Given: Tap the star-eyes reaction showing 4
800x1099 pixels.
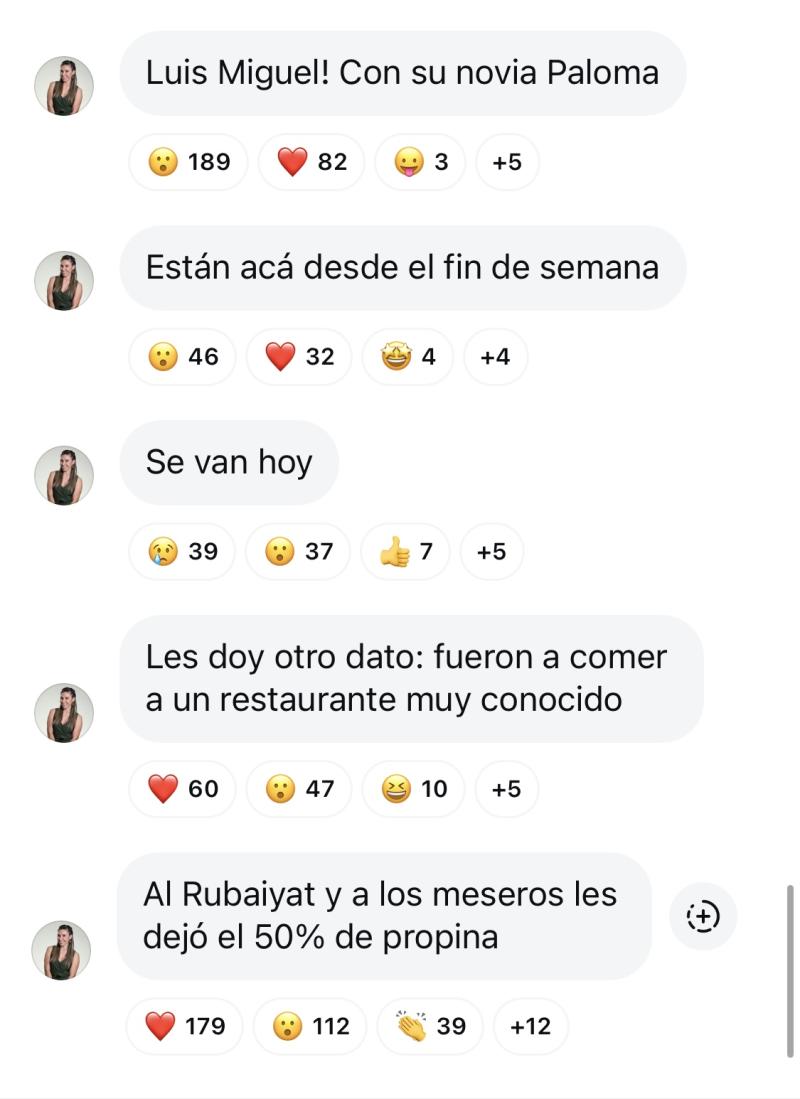Looking at the screenshot, I should tap(407, 357).
